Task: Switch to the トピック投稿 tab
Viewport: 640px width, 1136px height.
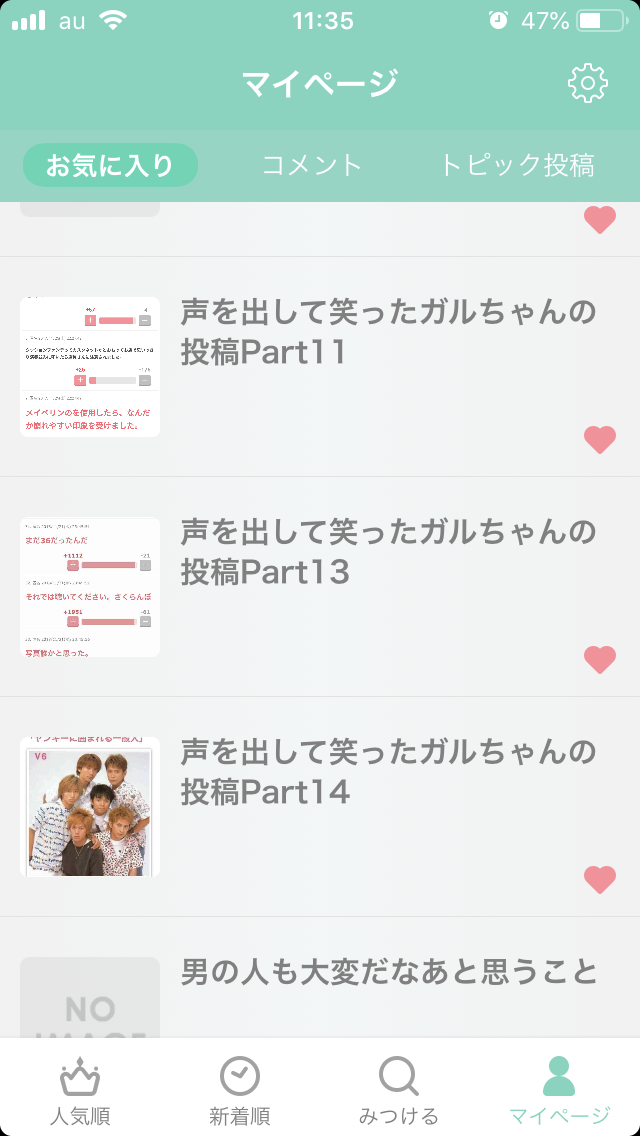Action: (x=517, y=165)
